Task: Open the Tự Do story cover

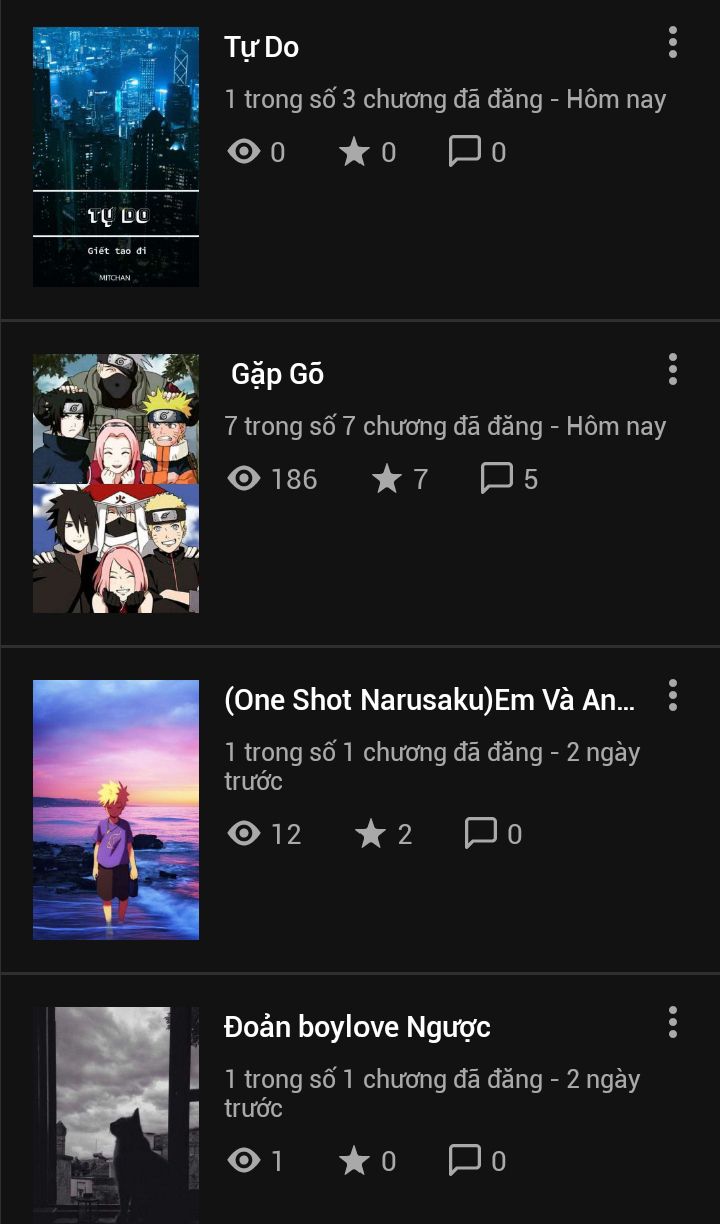Action: [116, 157]
